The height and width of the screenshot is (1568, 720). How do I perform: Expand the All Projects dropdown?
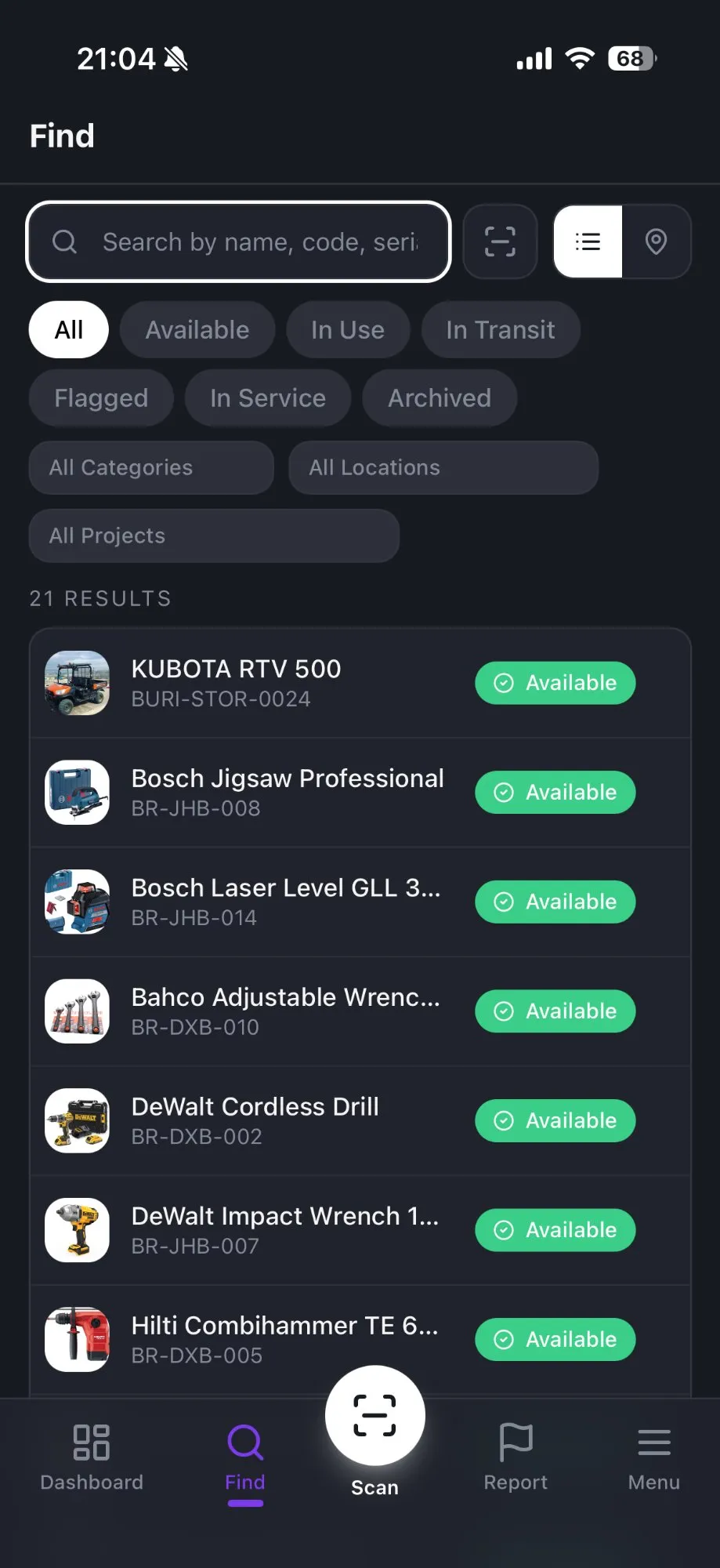tap(213, 536)
